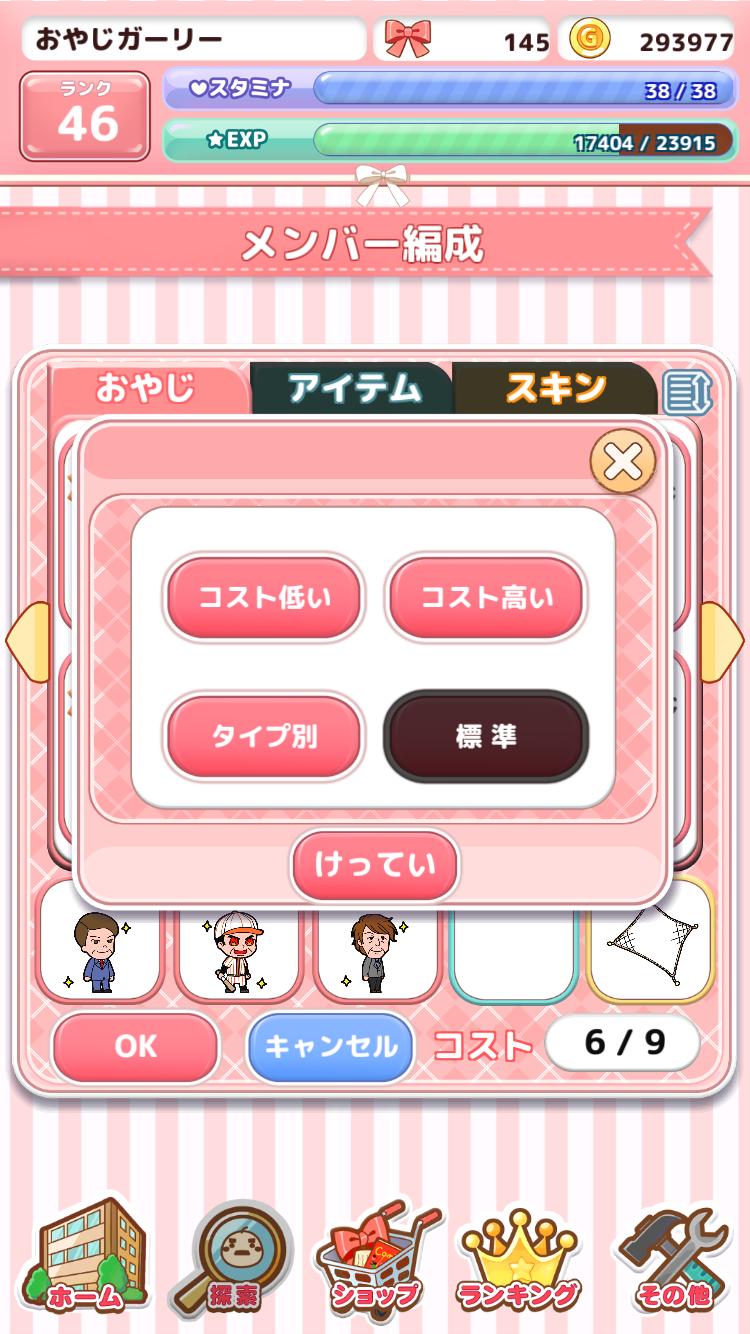The height and width of the screenshot is (1334, 750).
Task: Tap the pink OK button
Action: click(x=136, y=1046)
